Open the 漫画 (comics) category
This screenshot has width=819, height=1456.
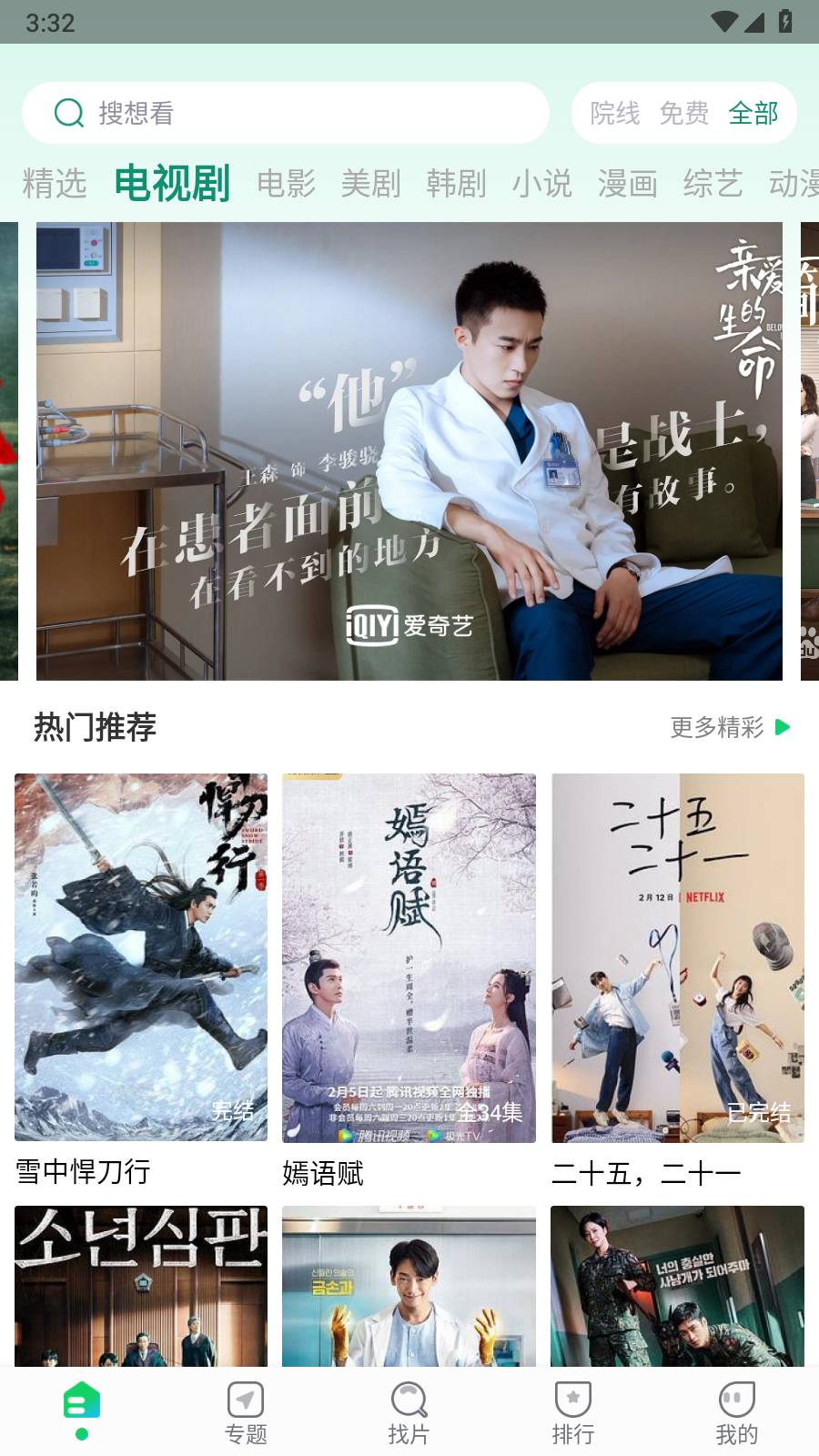click(x=626, y=183)
